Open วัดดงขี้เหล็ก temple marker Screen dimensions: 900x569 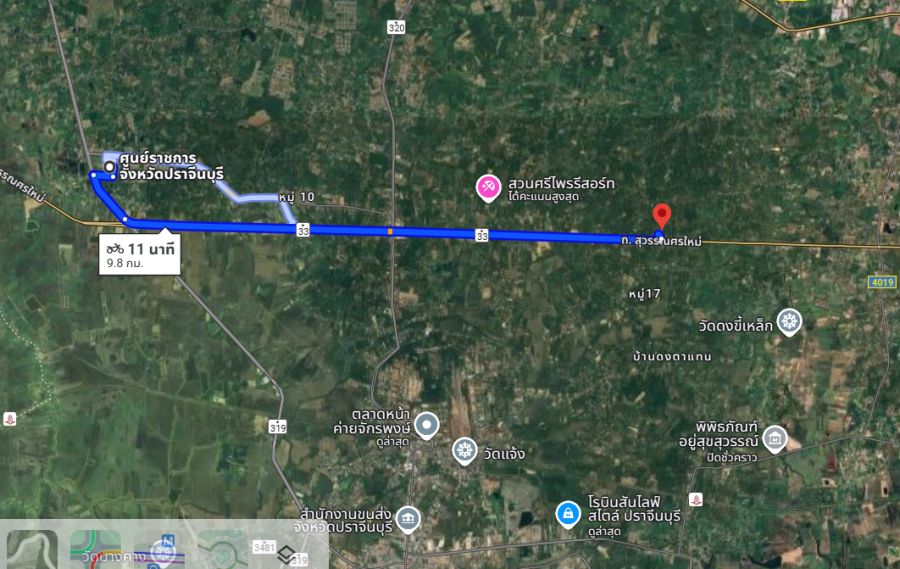pos(790,322)
